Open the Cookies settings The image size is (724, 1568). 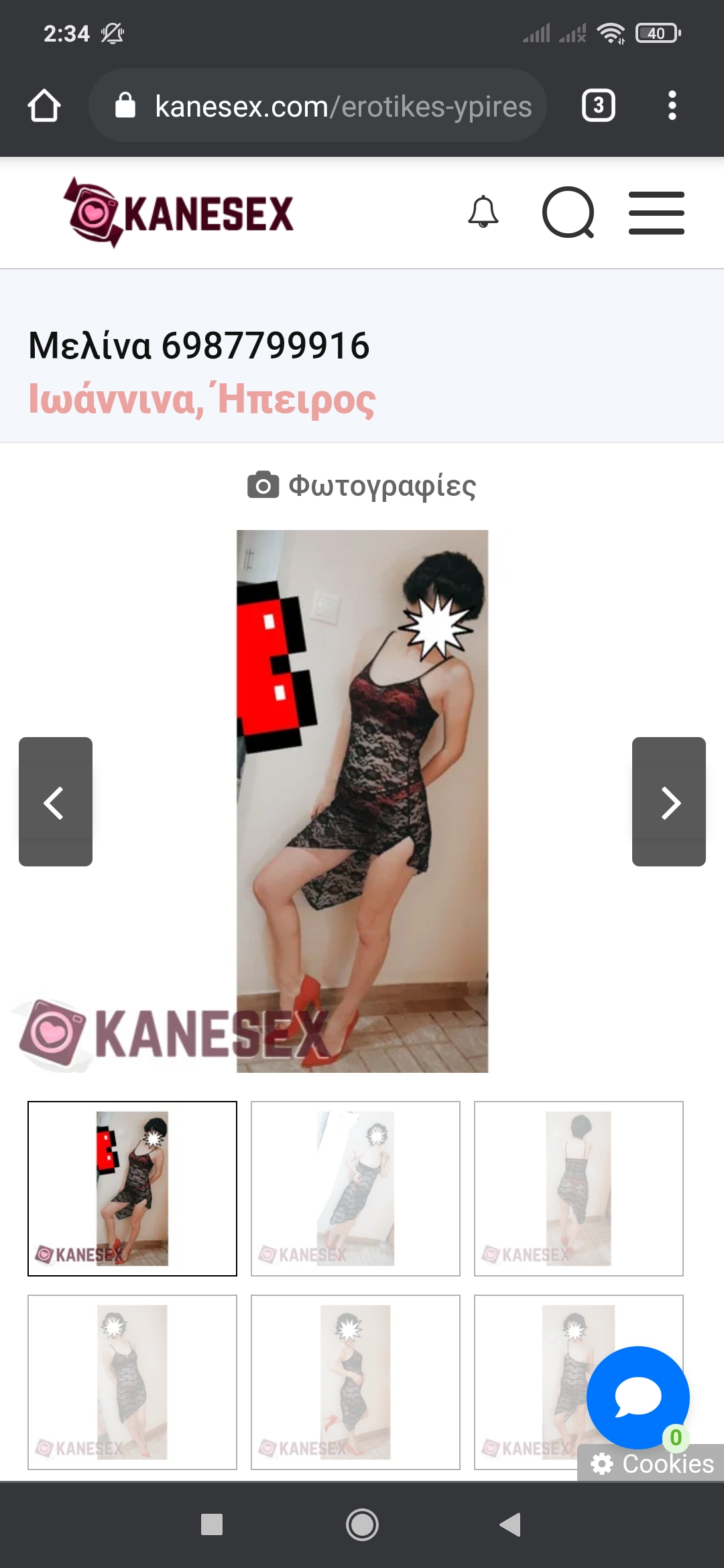(652, 1464)
